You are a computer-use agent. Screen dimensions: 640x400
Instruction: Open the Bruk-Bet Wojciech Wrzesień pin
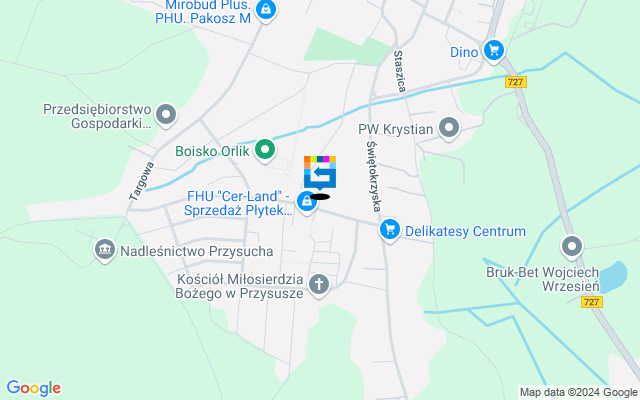click(x=572, y=246)
